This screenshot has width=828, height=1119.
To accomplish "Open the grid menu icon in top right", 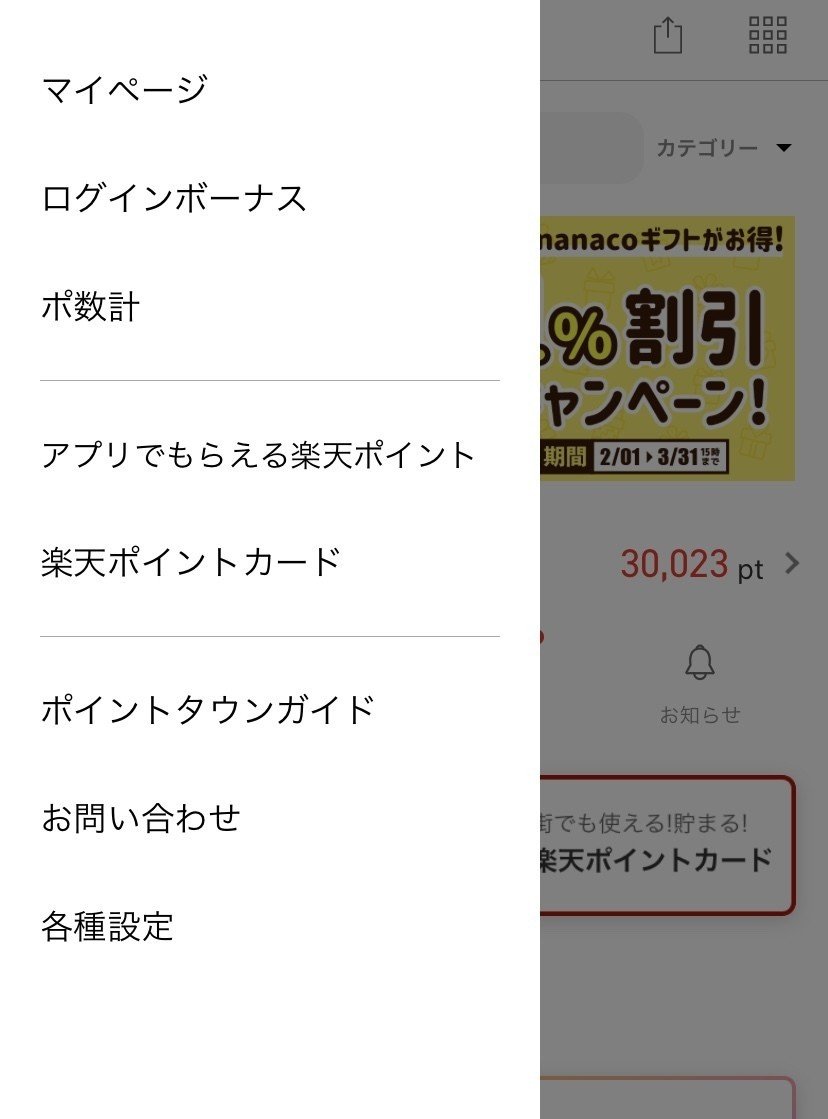I will click(x=767, y=36).
